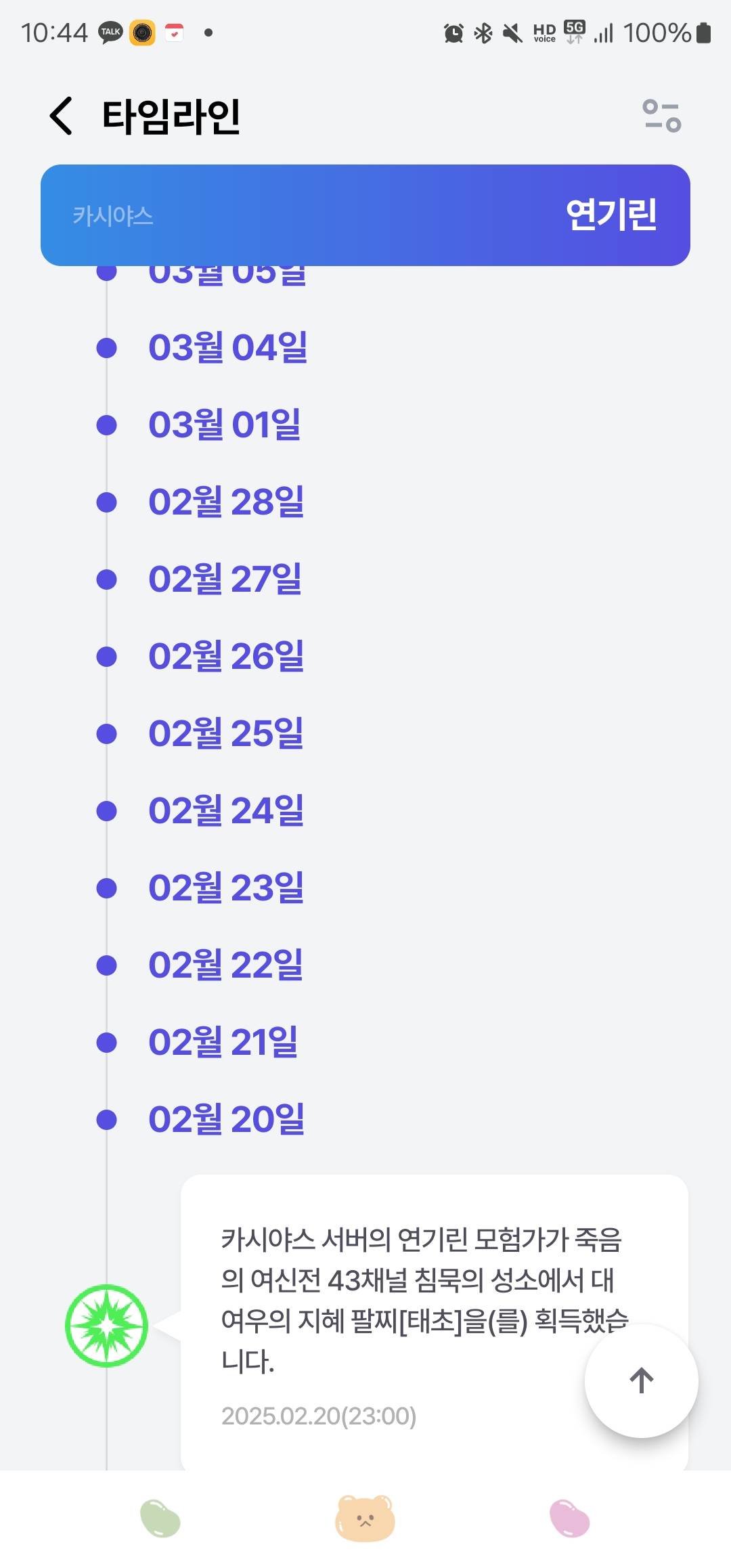The width and height of the screenshot is (731, 1568).
Task: Open the 대여우의 지혜 팔찌 item acquisition card
Action: pyautogui.click(x=435, y=1323)
